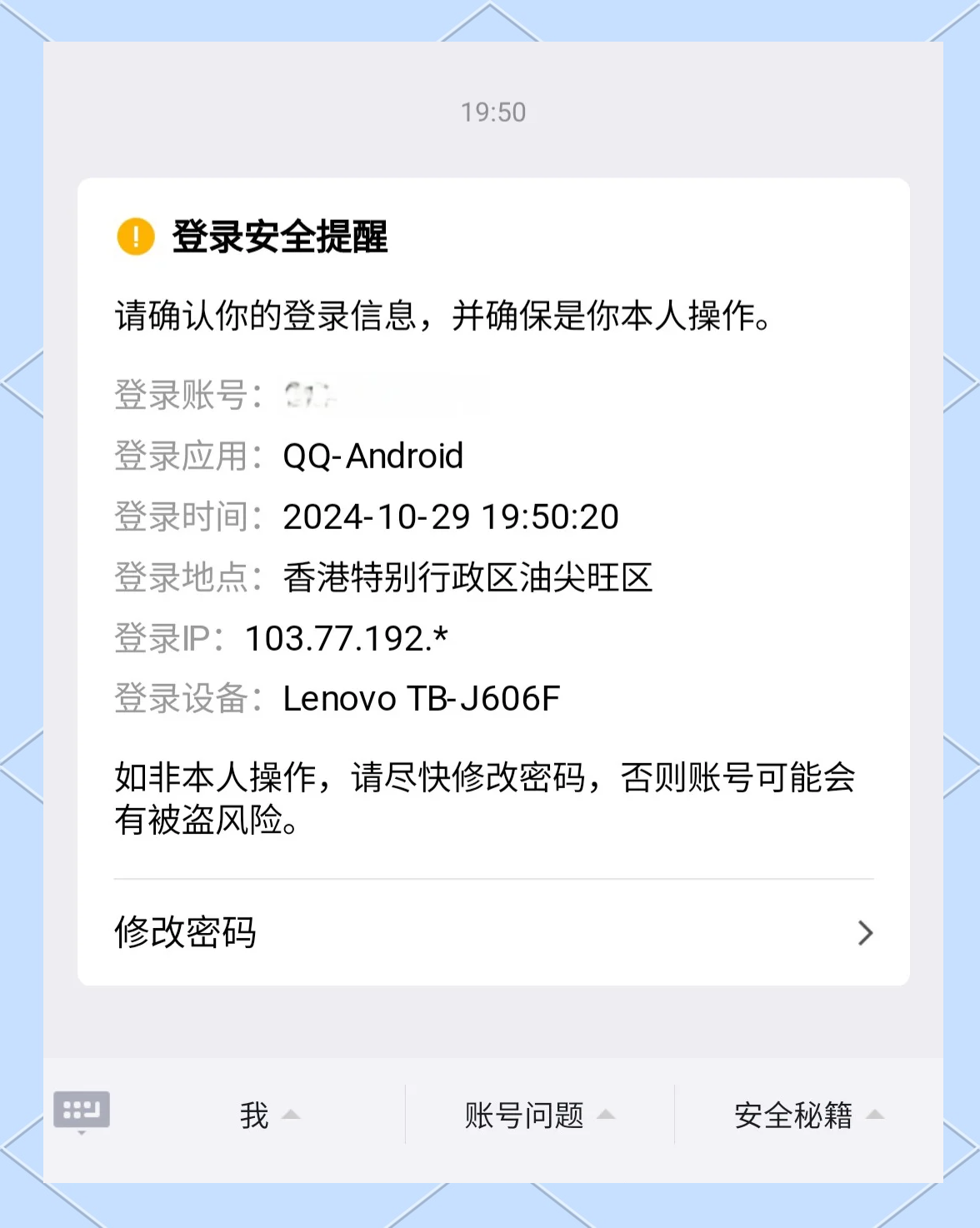Tap the small arrow under the keyboard icon

pos(81,1134)
